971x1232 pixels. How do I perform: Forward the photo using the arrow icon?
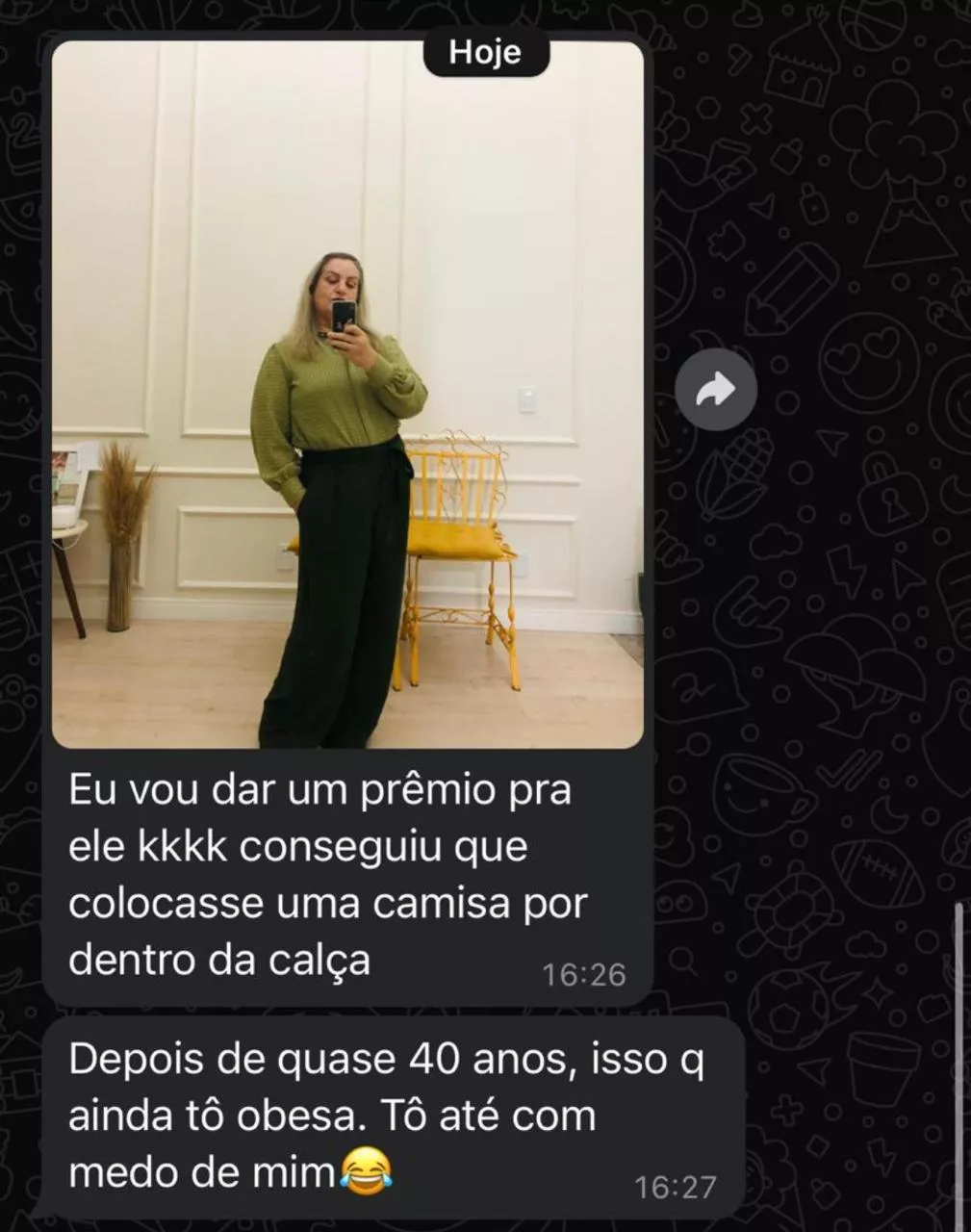pyautogui.click(x=715, y=390)
